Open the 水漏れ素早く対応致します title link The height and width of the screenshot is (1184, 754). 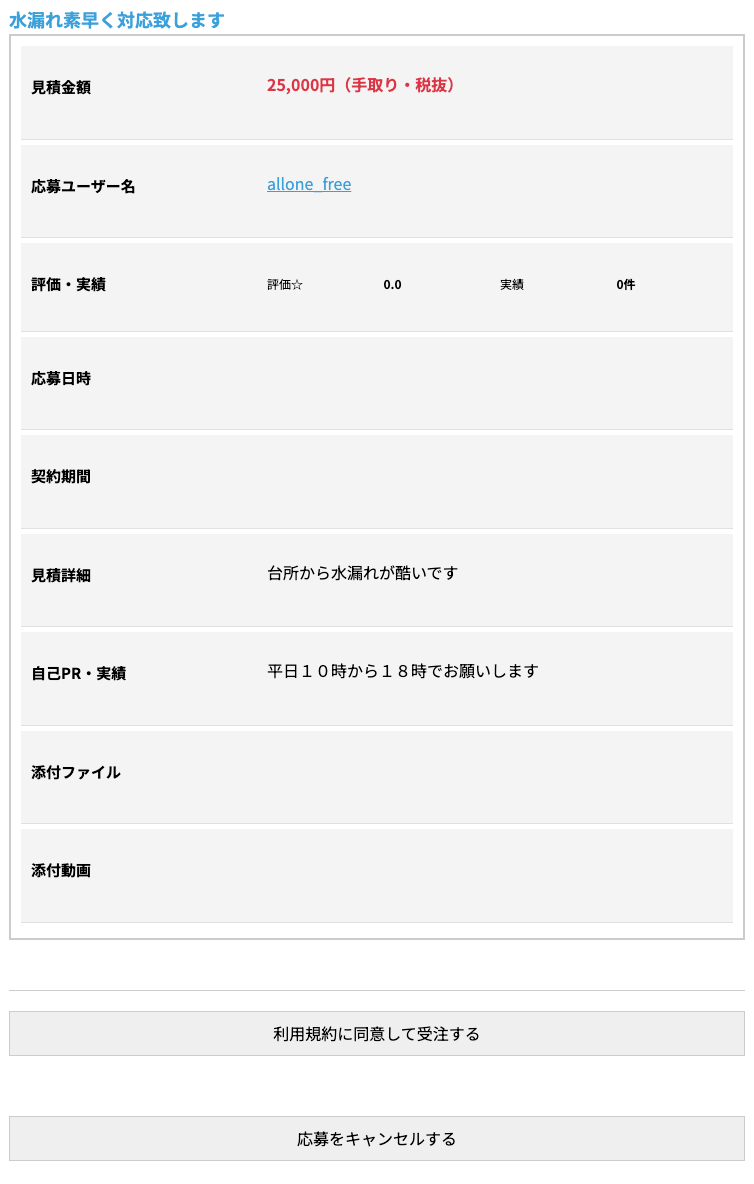coord(117,19)
